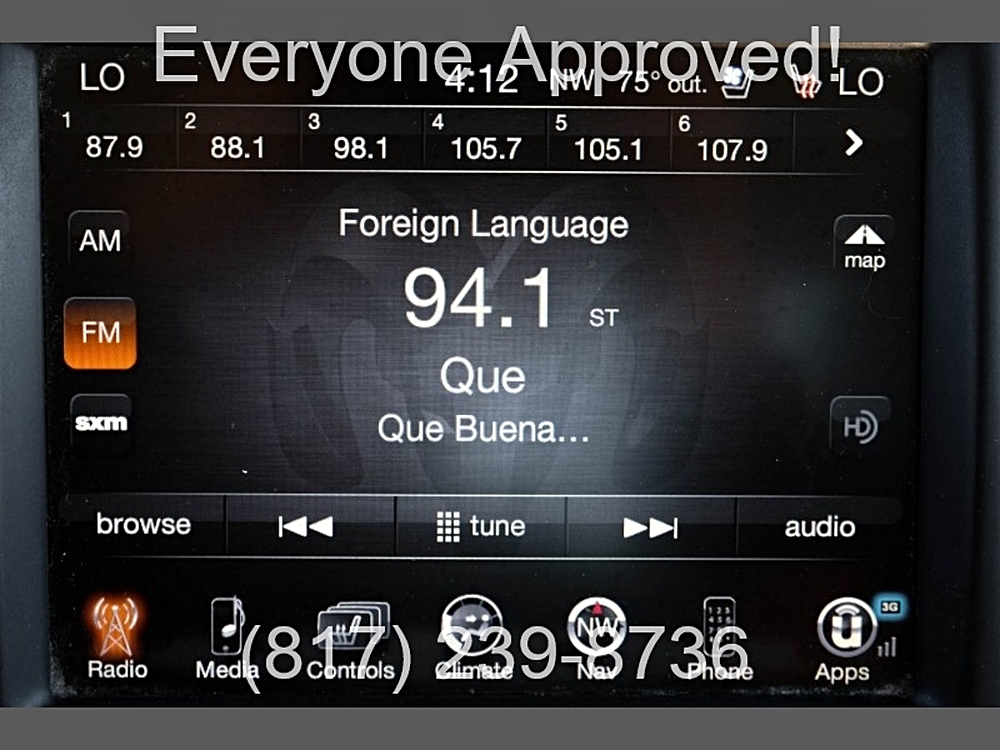
Task: Tune to preset 6 station 107.9
Action: pos(732,140)
